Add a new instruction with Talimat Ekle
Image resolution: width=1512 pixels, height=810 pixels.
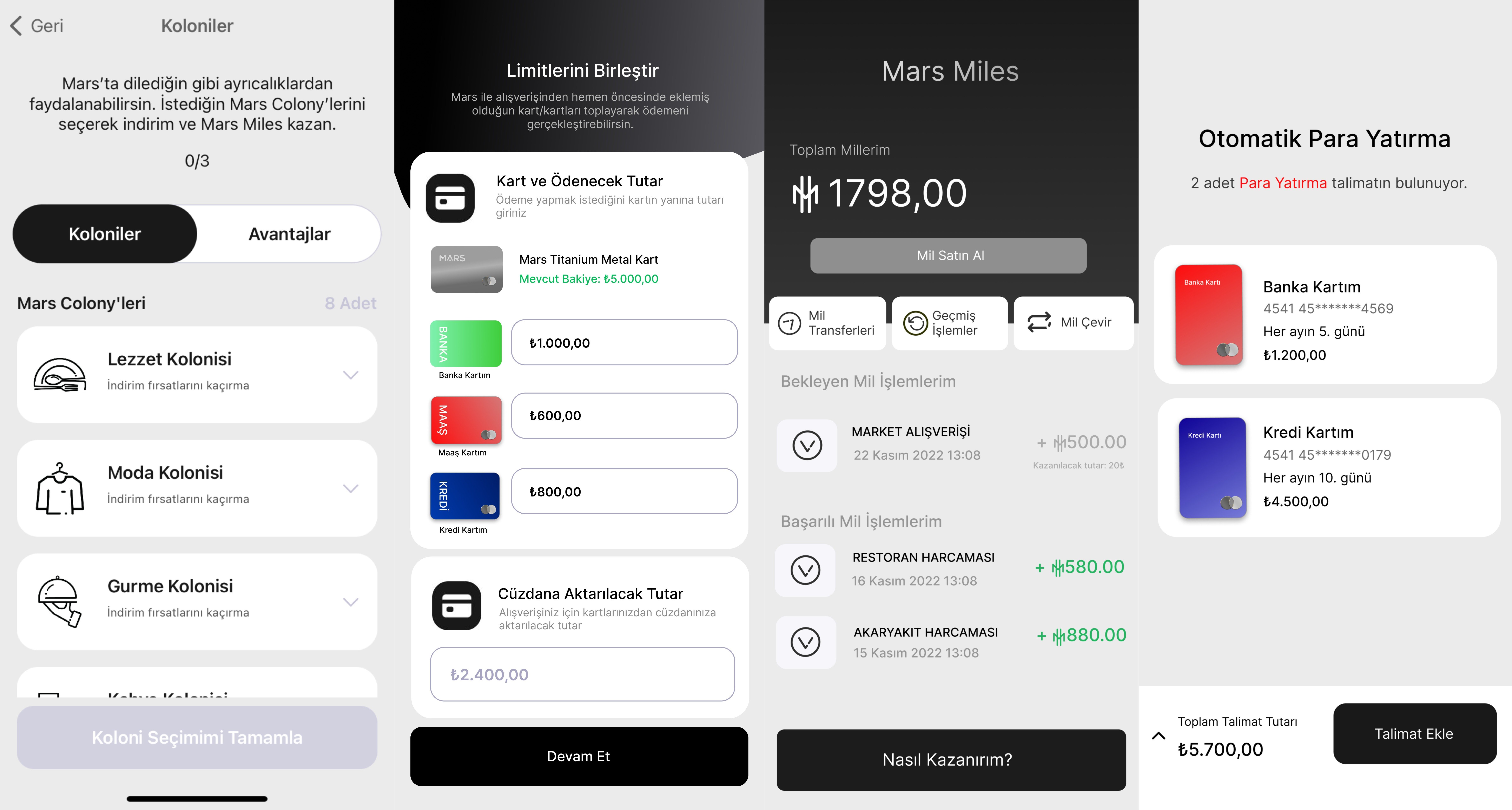pos(1414,734)
